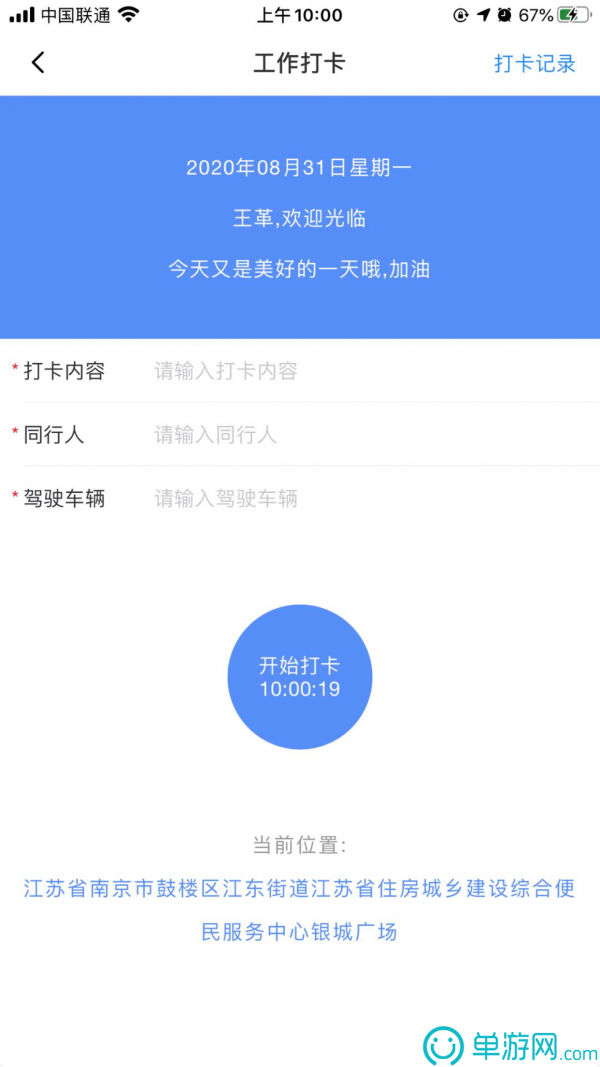Open 打卡记录 punch records
Screen dimensions: 600x1067
(535, 63)
